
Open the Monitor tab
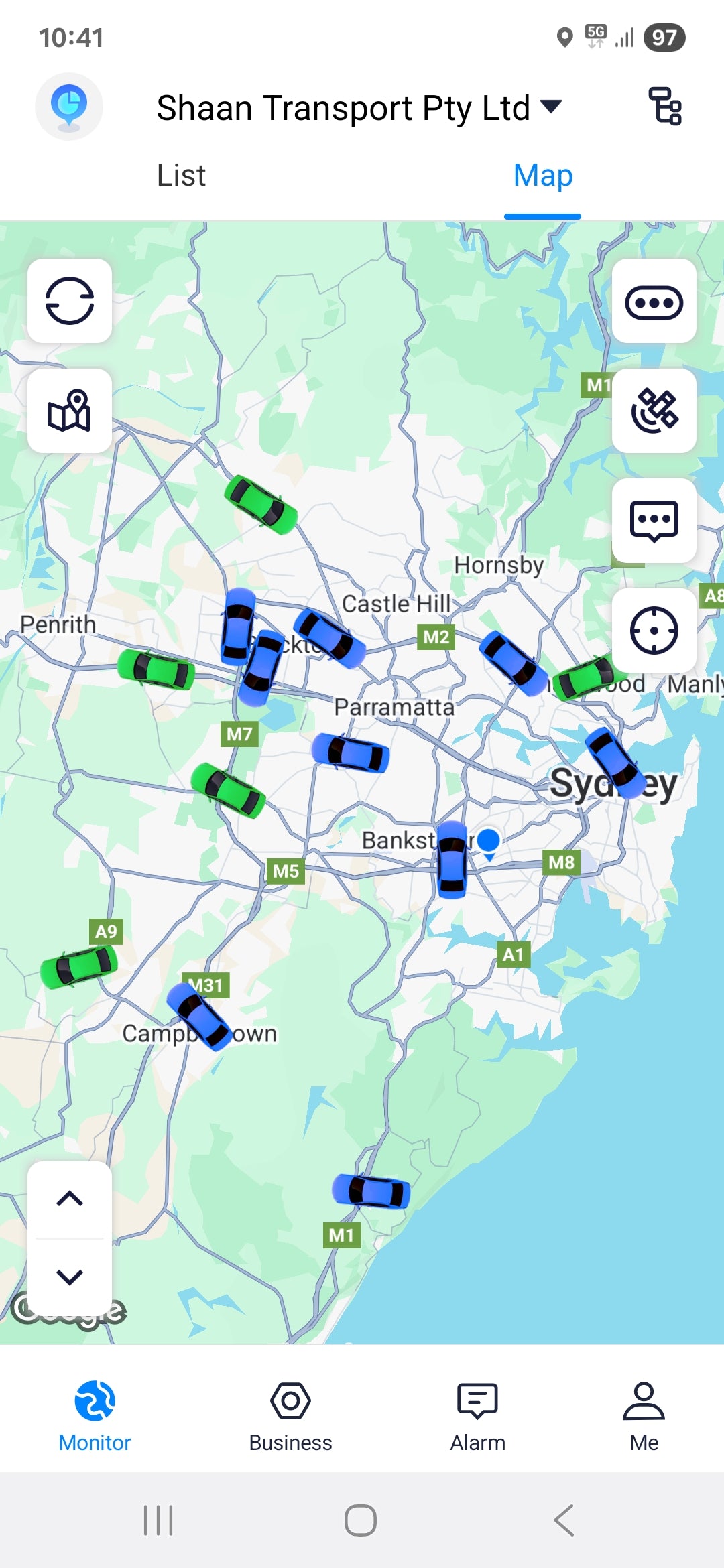pos(95,1415)
